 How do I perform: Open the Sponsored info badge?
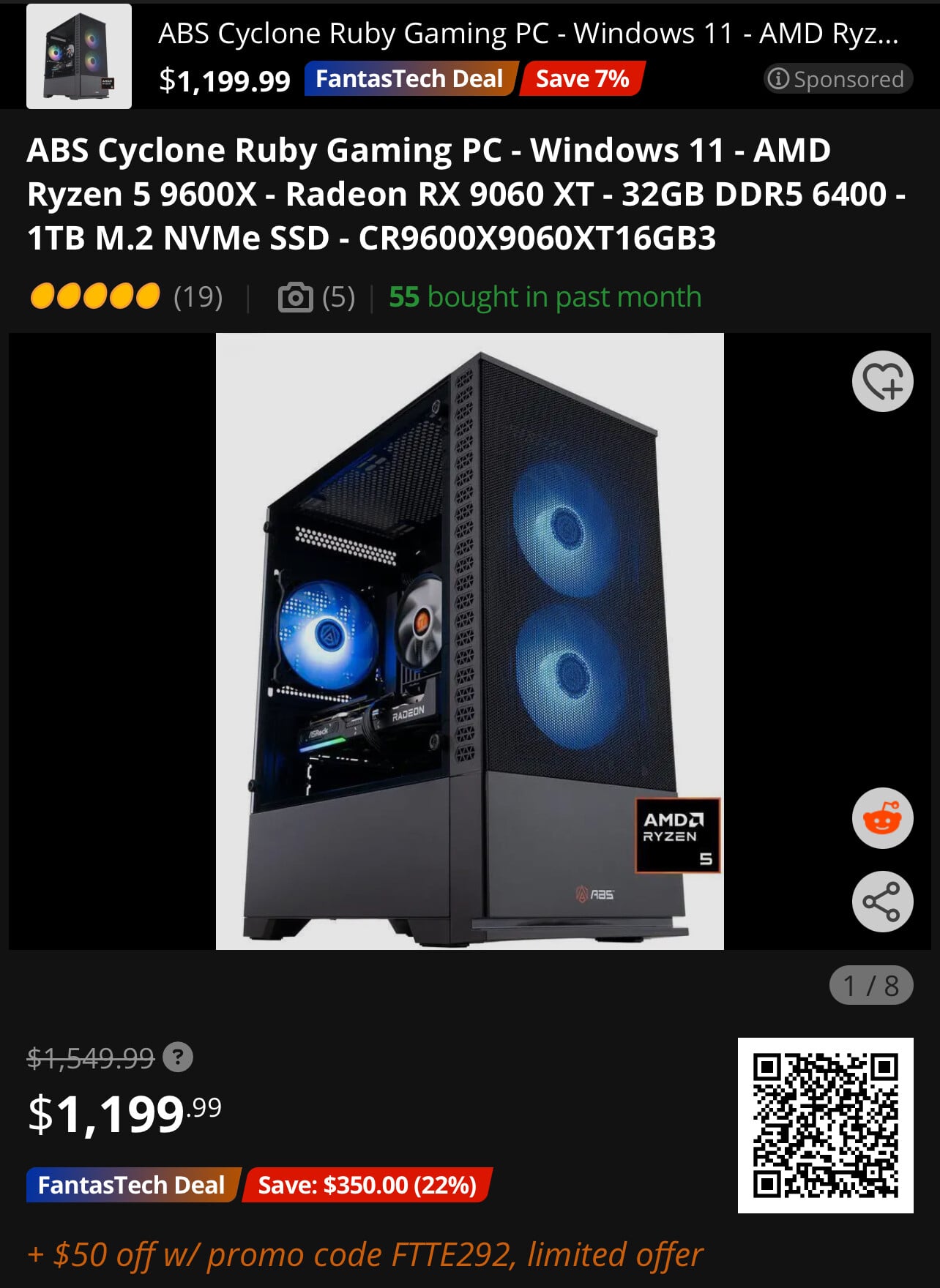pyautogui.click(x=838, y=79)
